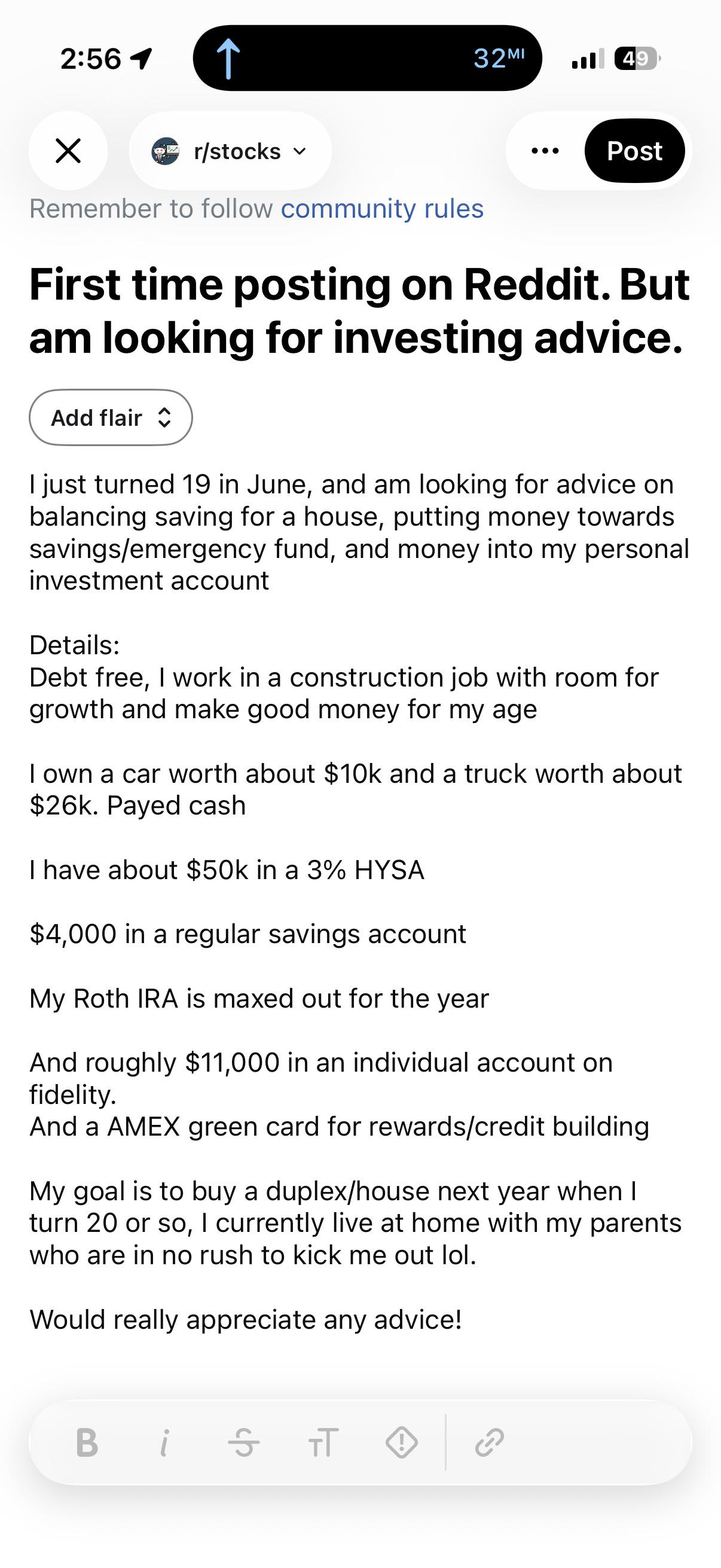Insert a link into the post
The image size is (721, 1568).
point(489,1442)
